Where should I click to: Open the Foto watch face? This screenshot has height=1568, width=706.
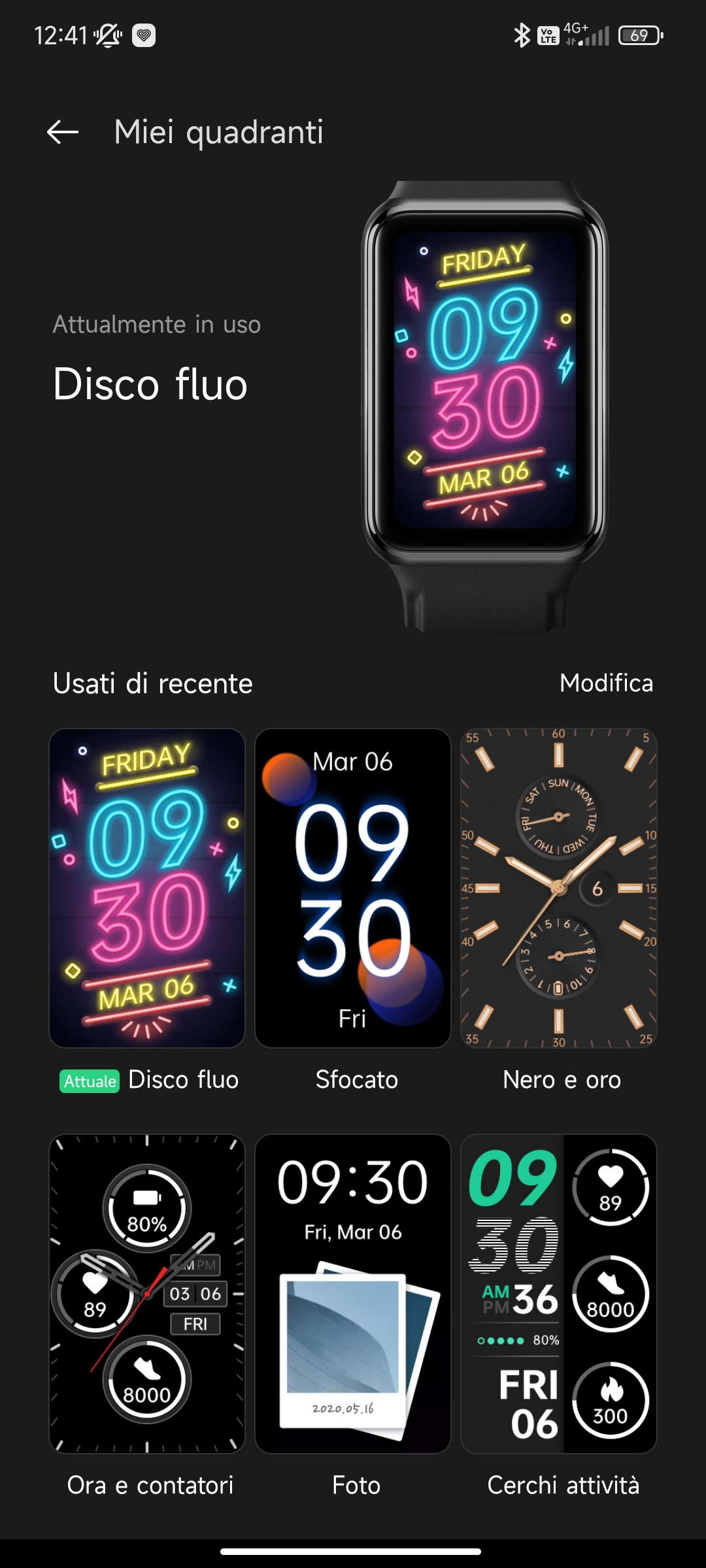[x=353, y=1294]
